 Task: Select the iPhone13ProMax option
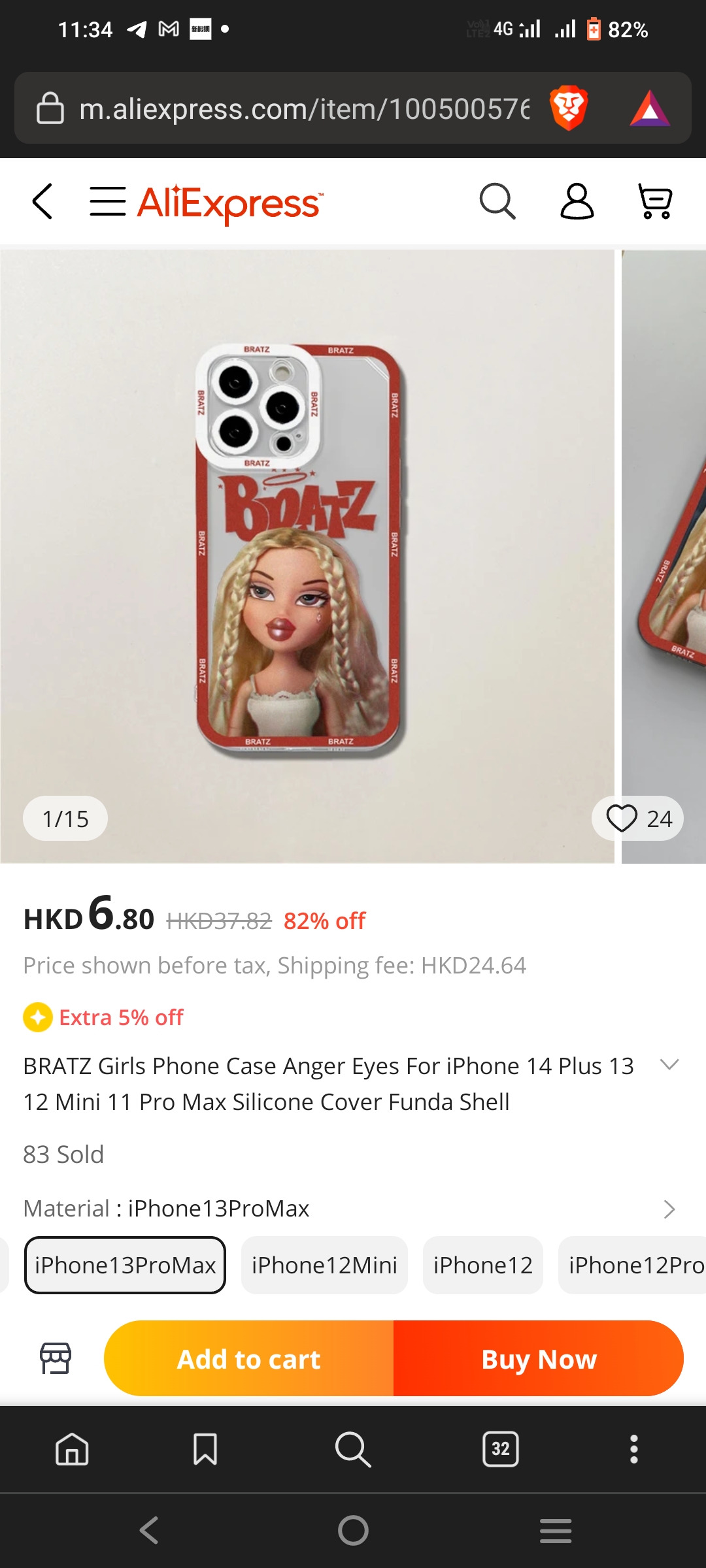coord(125,1266)
